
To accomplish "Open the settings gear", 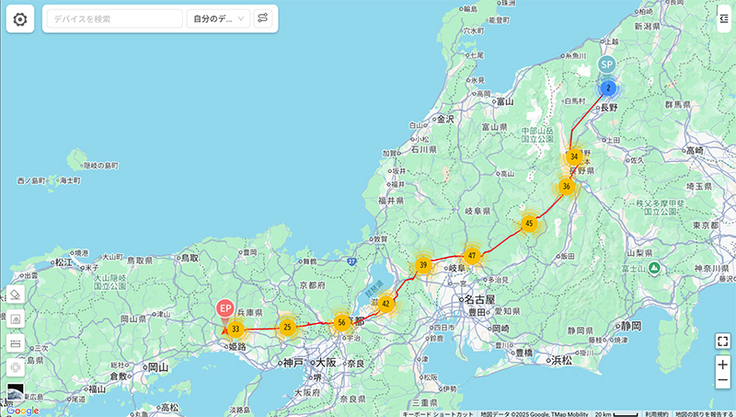I will [20, 18].
